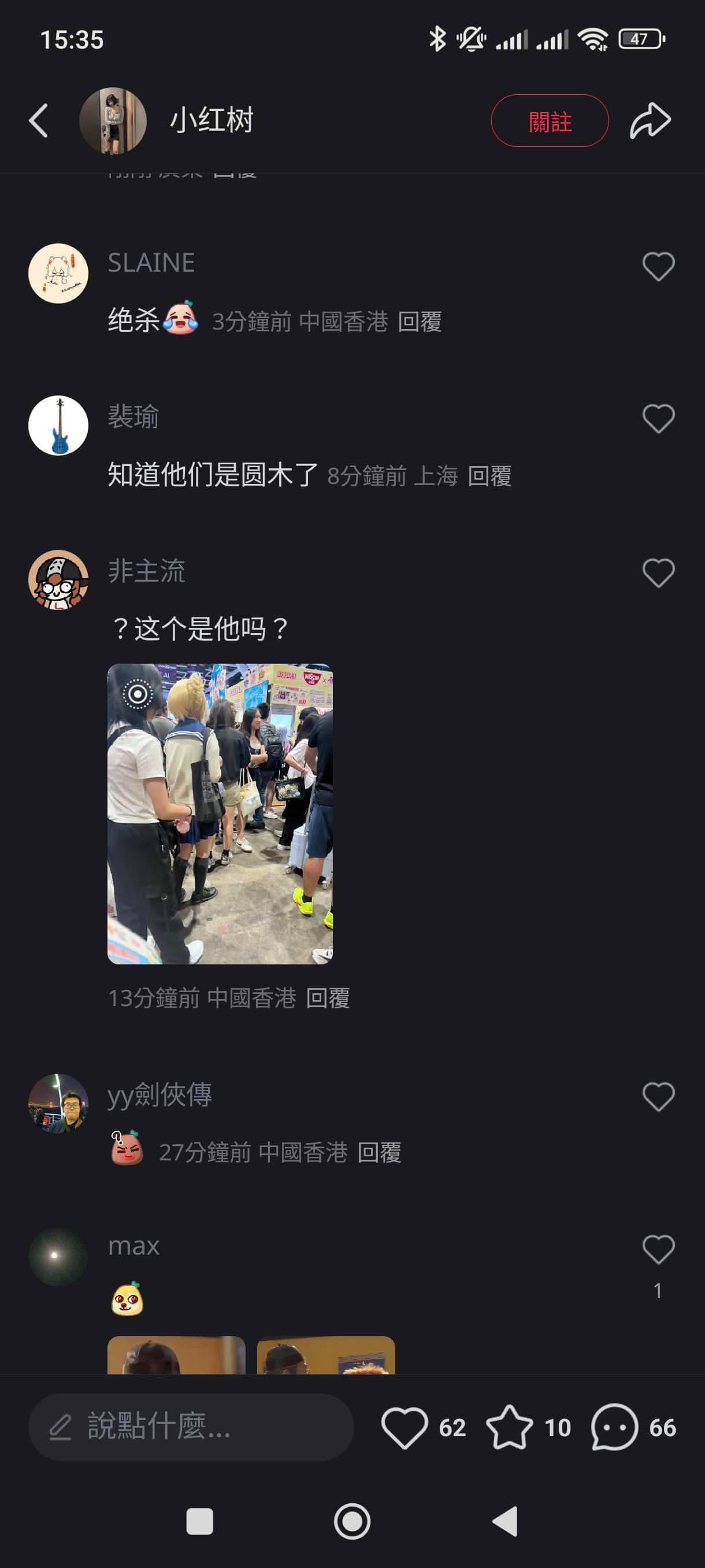705x1568 pixels.
Task: Like SLAINE's comment
Action: click(x=658, y=267)
